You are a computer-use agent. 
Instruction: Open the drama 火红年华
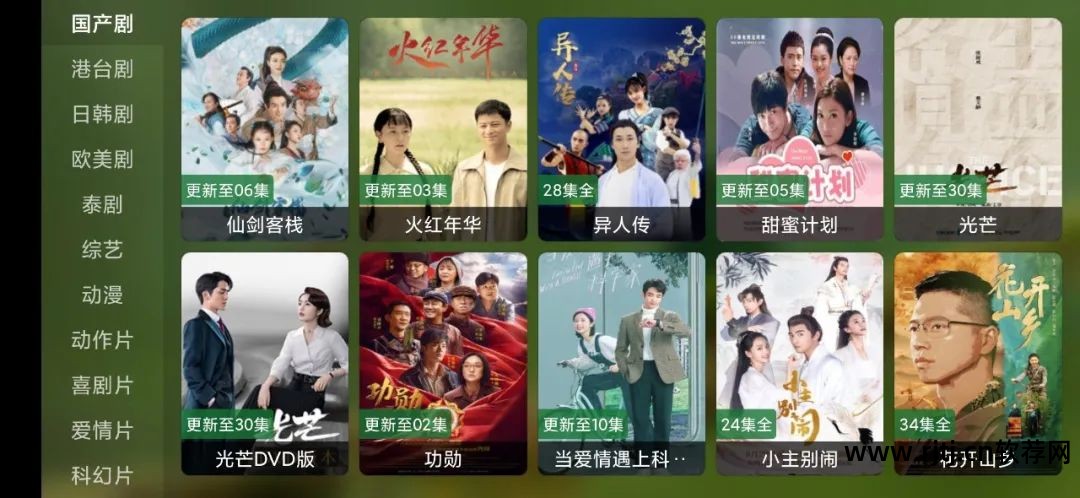(x=443, y=128)
